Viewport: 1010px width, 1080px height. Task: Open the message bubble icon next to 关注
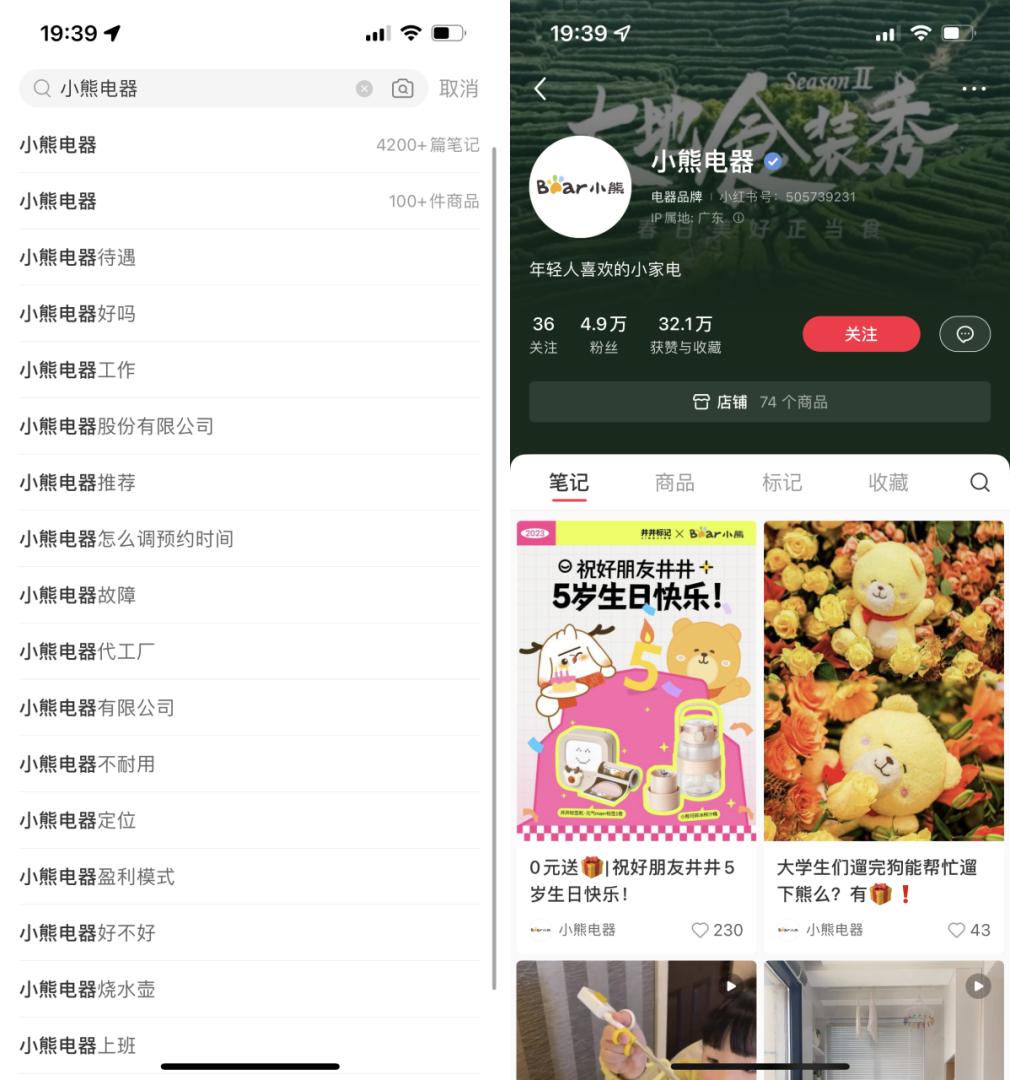click(x=964, y=333)
